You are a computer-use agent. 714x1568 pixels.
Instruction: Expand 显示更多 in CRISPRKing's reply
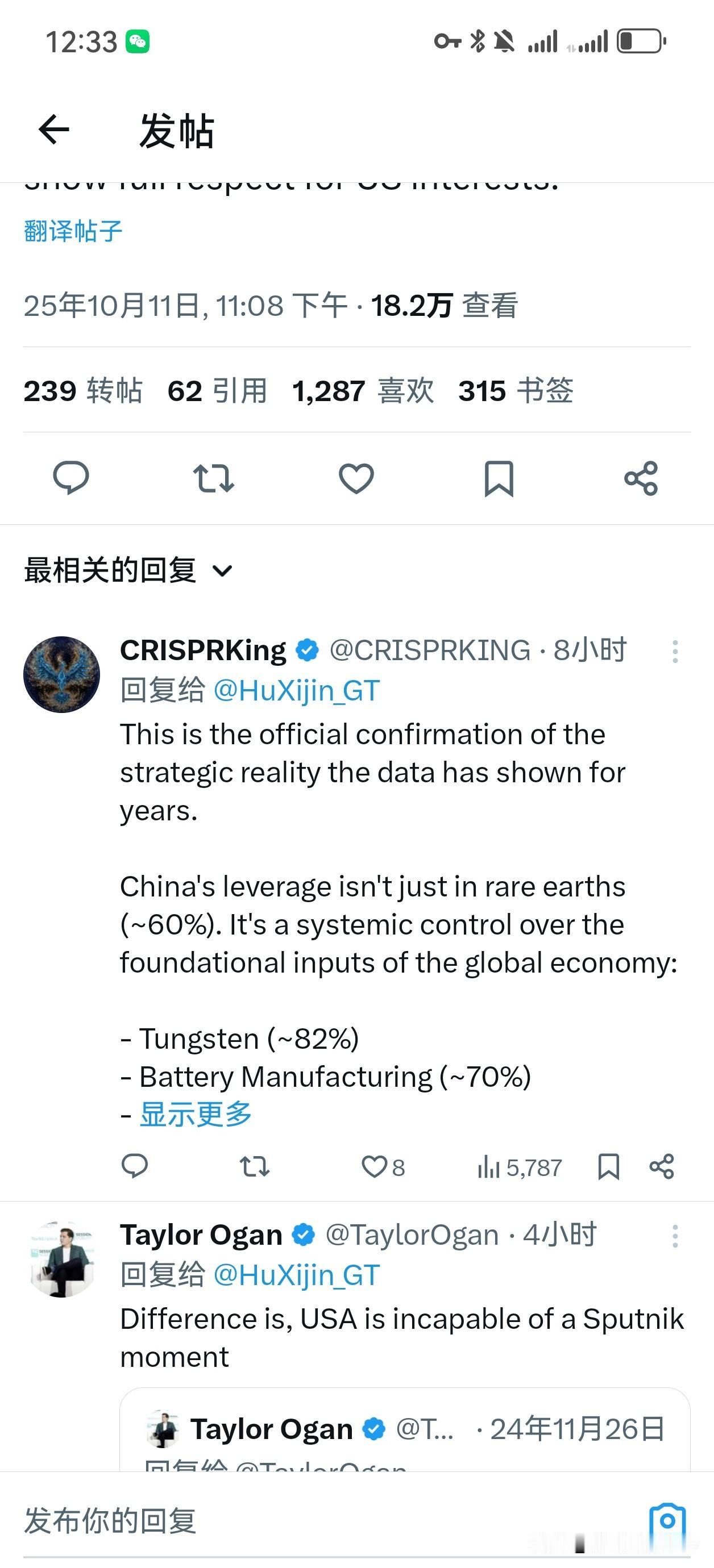coord(195,1115)
